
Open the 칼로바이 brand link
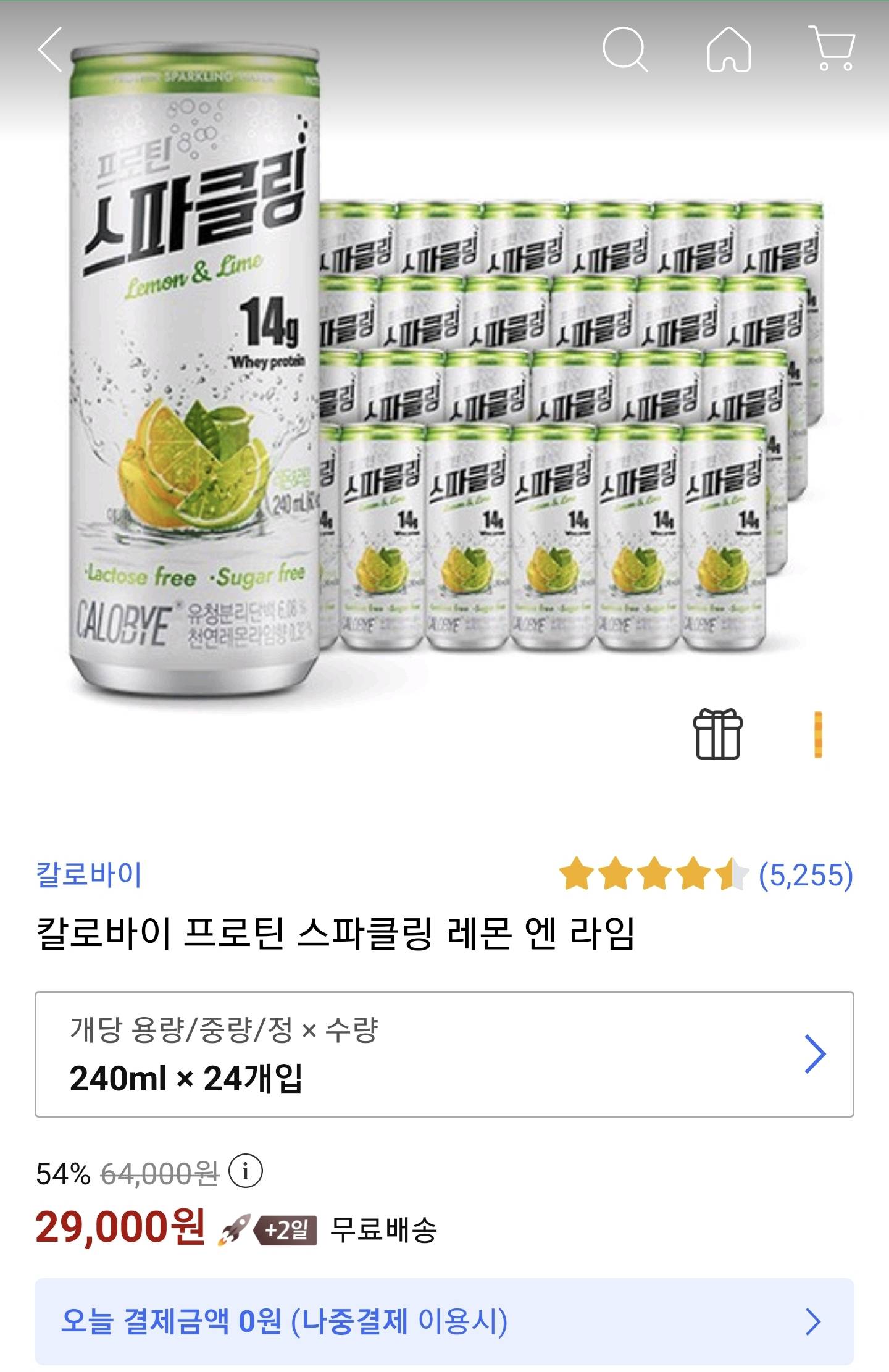point(90,875)
